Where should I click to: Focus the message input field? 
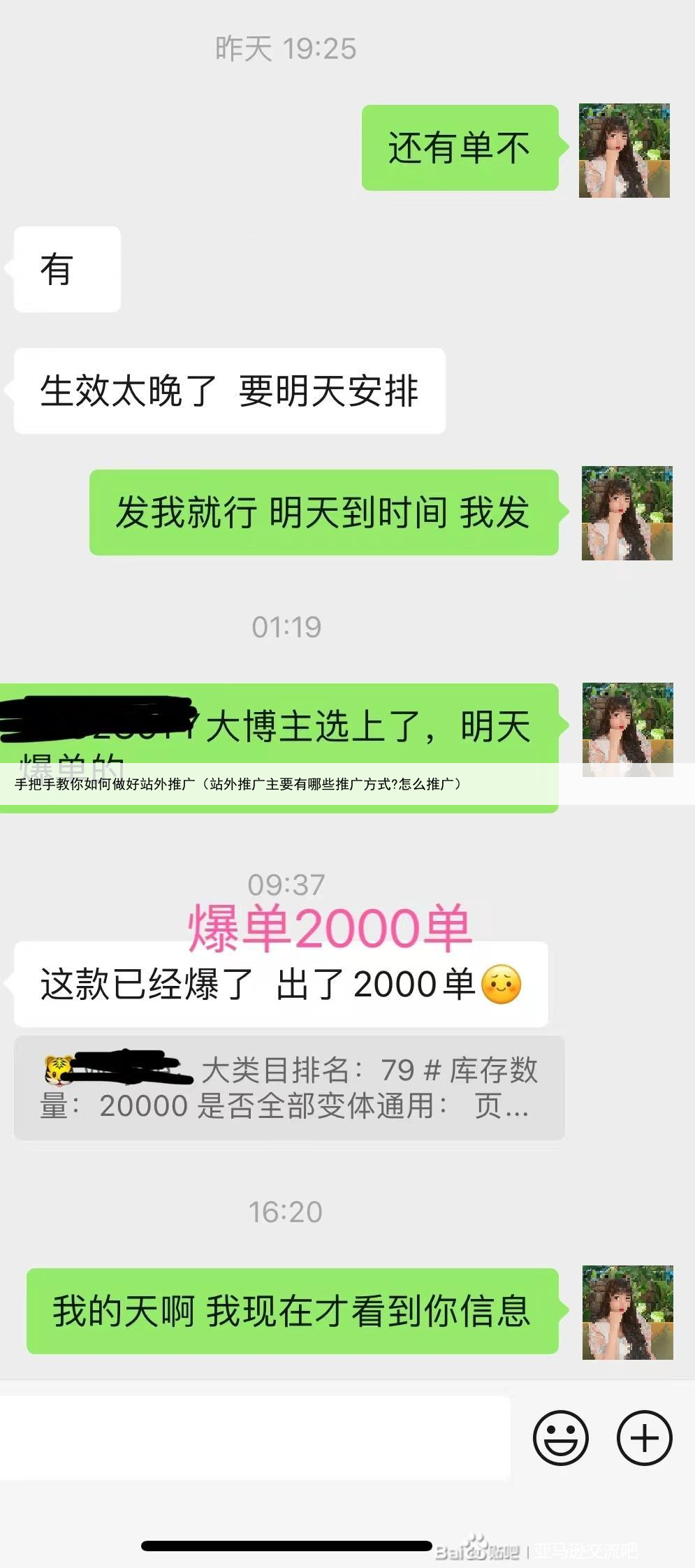tap(255, 1437)
